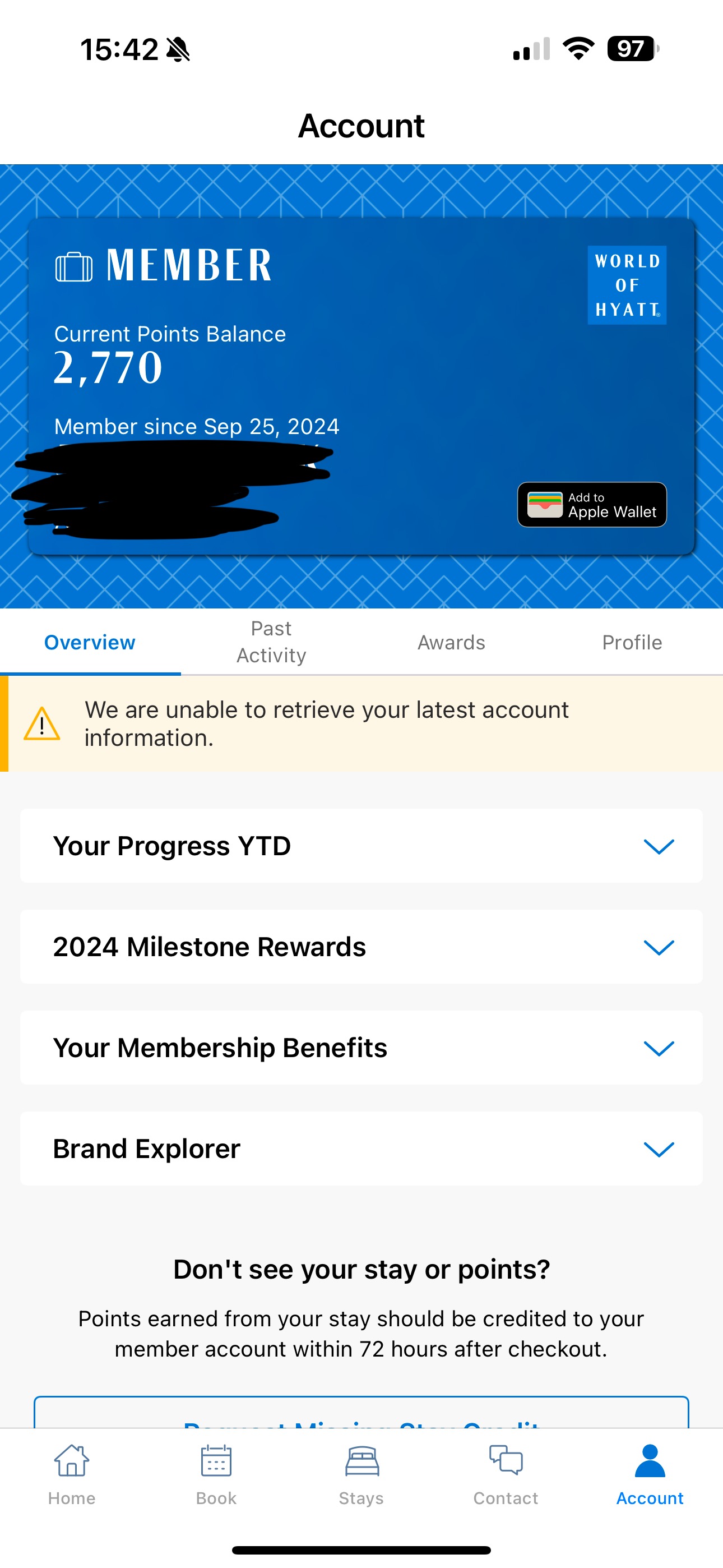Select the Overview tab
This screenshot has height=1568, width=723.
[x=90, y=642]
